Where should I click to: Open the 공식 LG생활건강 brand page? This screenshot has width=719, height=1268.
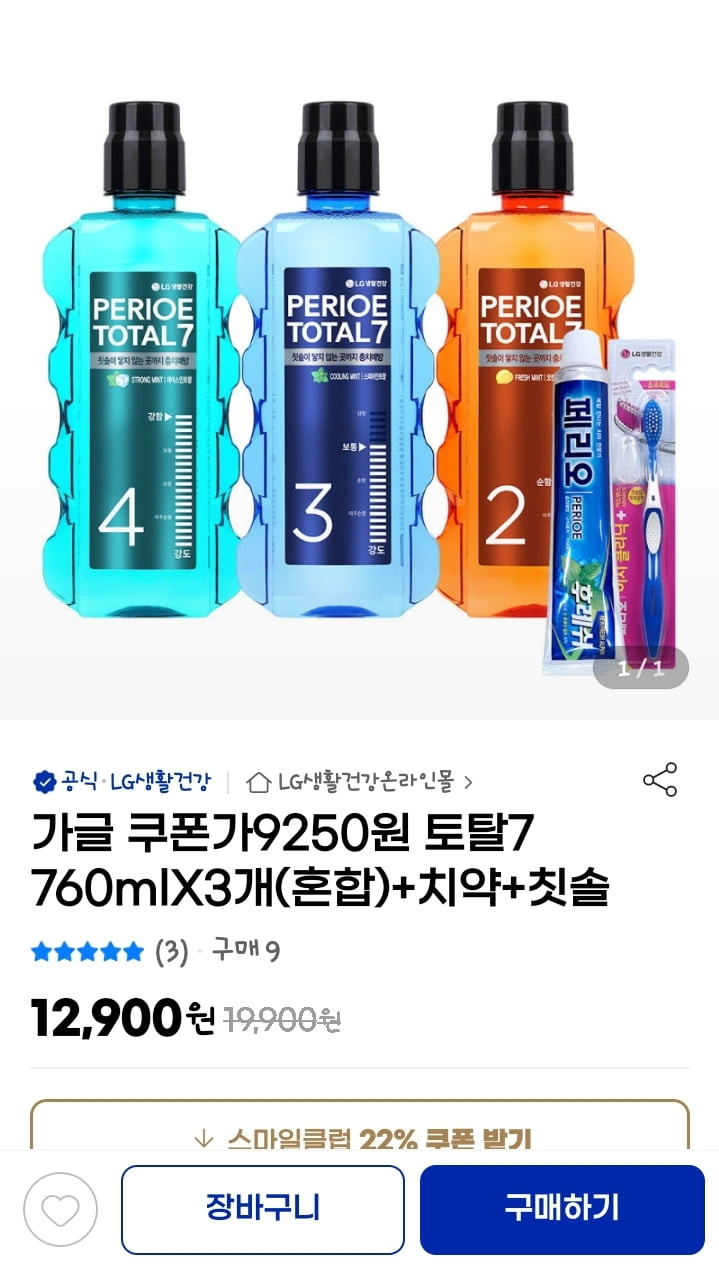(x=123, y=781)
